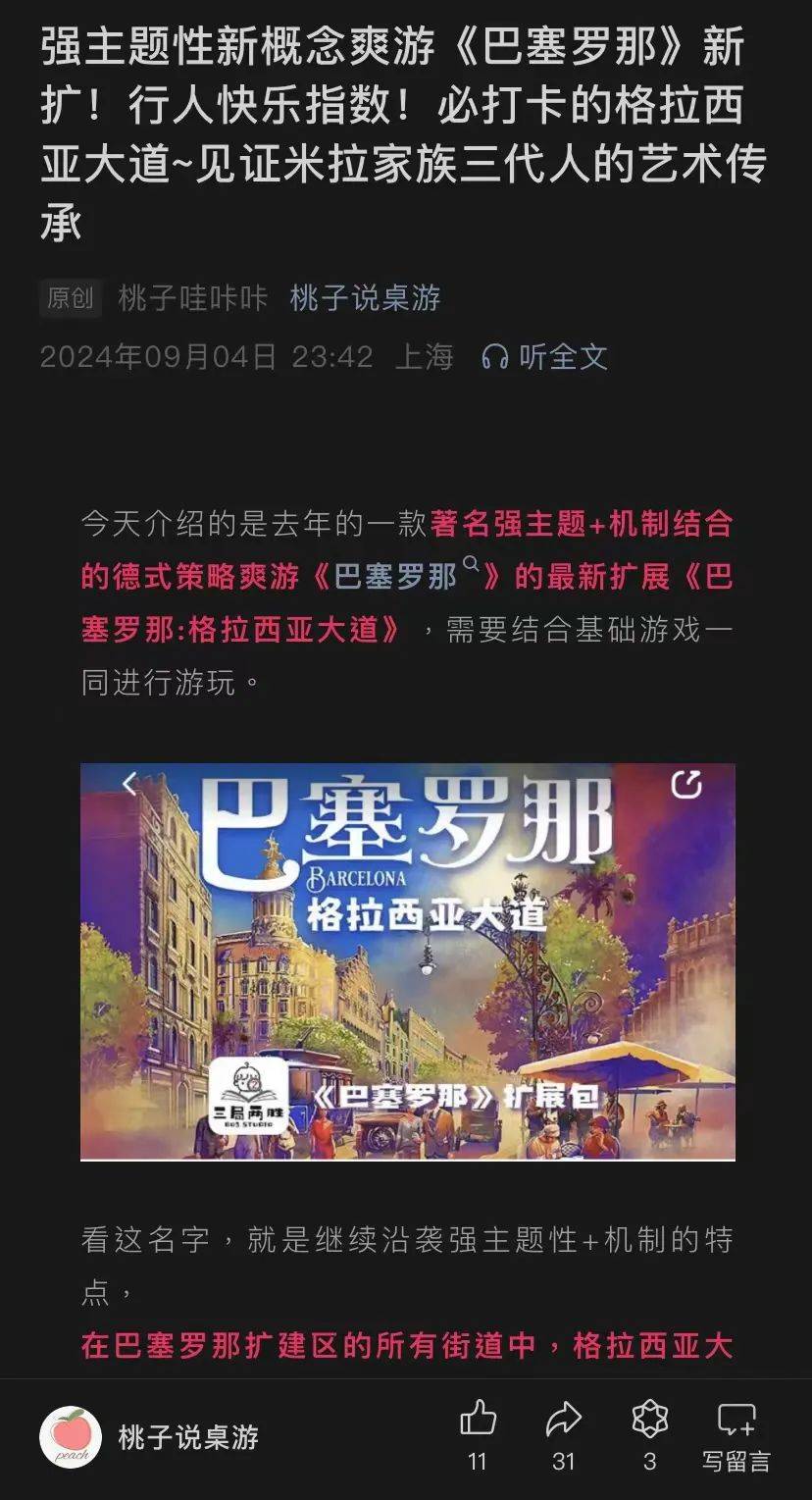Image resolution: width=812 pixels, height=1500 pixels.
Task: Share the article using the arrow icon
Action: [563, 1420]
